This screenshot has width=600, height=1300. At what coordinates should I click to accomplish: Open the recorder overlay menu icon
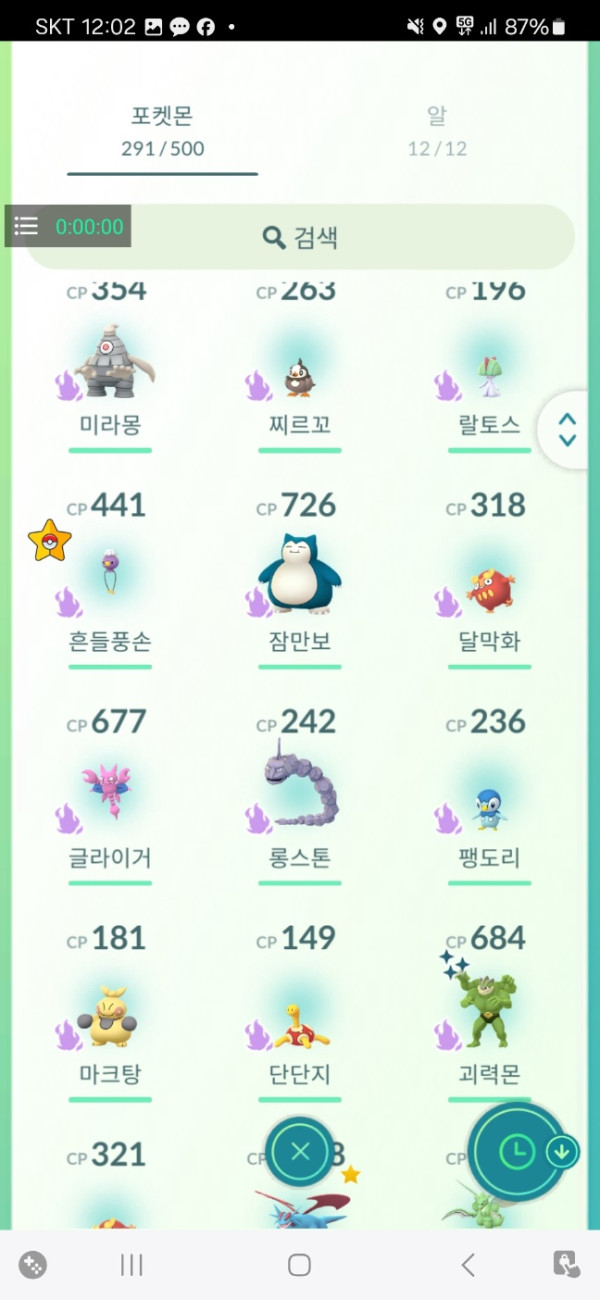coord(26,226)
